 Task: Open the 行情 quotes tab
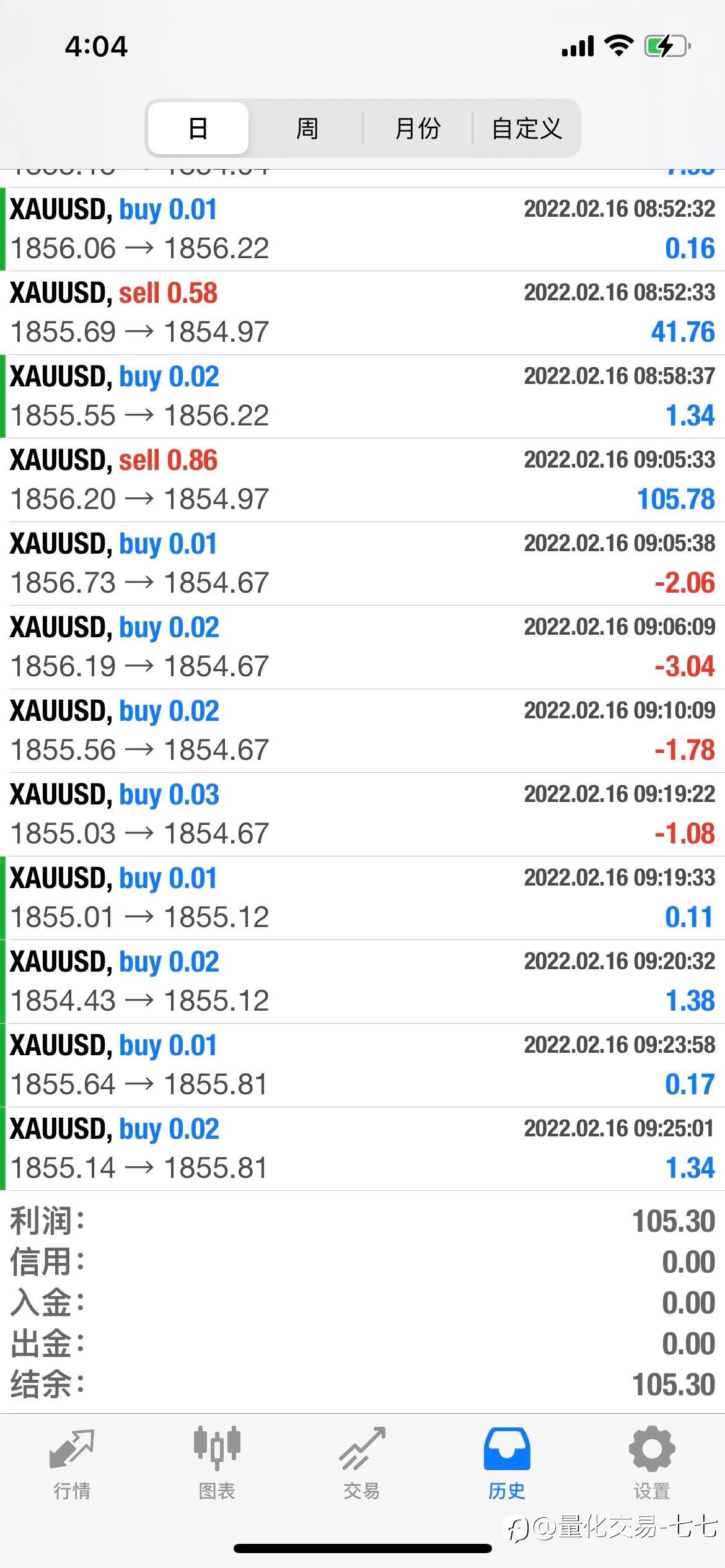[72, 1464]
